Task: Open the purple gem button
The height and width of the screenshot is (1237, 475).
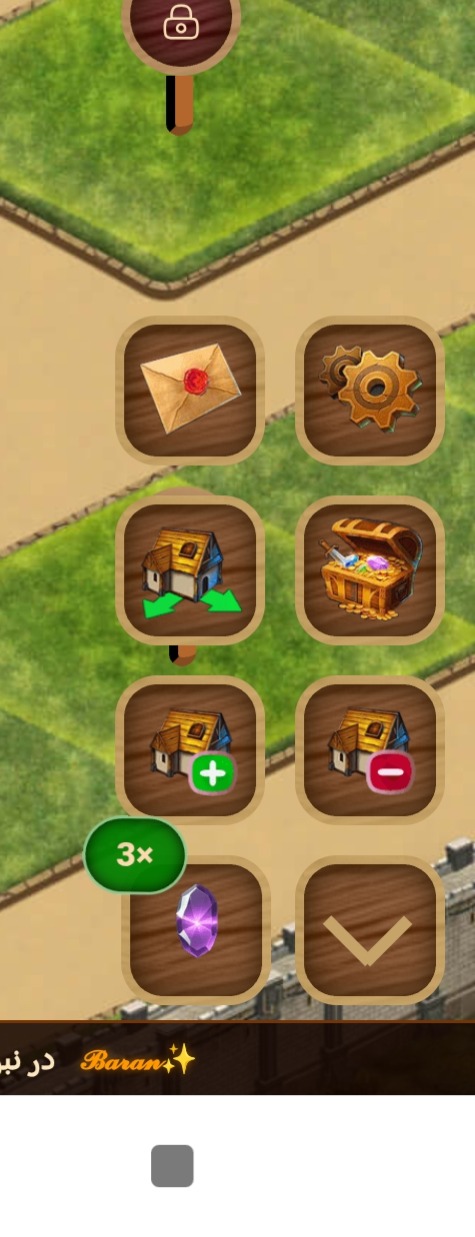Action: (x=196, y=929)
